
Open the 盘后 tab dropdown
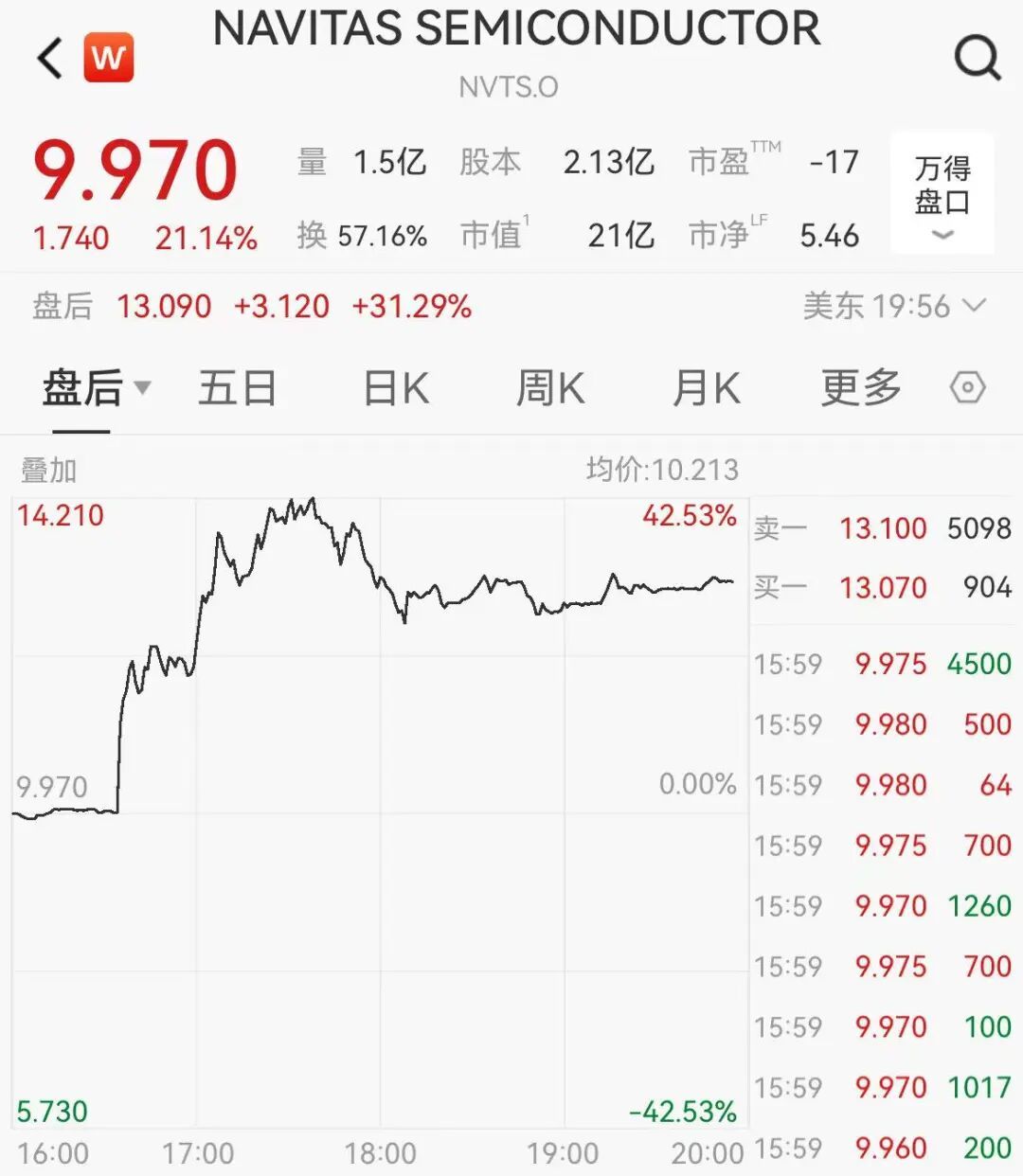(x=96, y=388)
